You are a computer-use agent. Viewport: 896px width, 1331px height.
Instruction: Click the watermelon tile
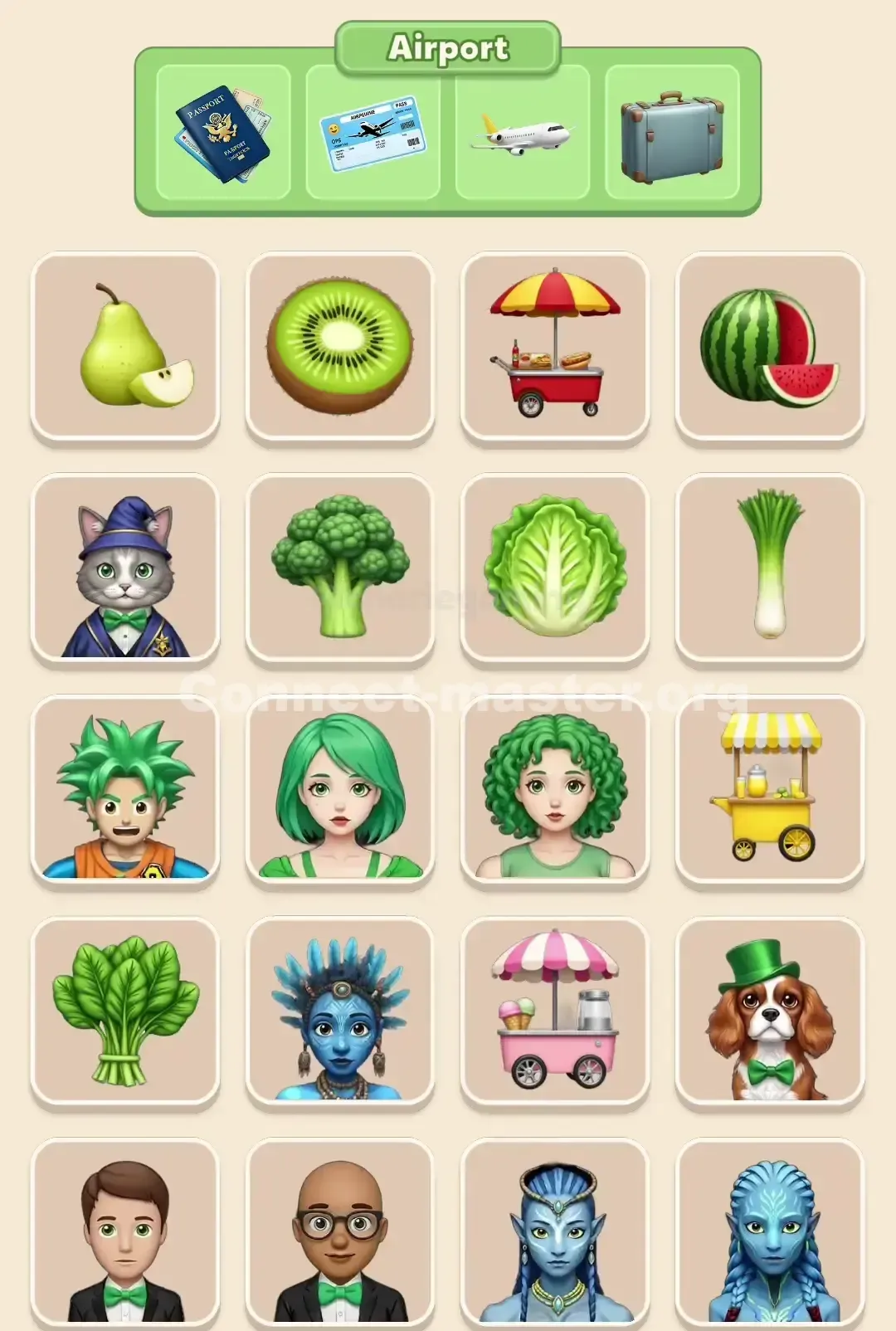pos(772,344)
